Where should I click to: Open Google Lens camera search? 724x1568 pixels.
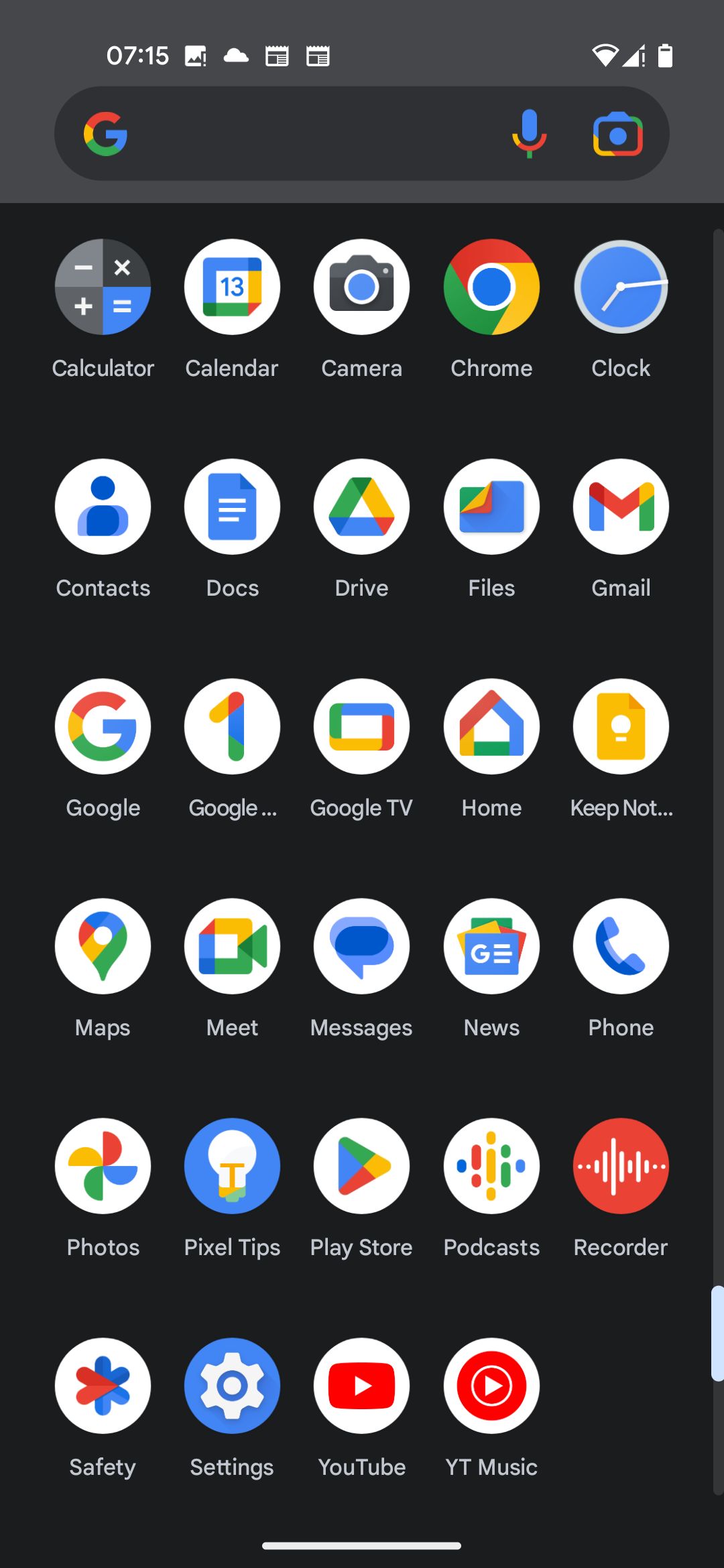tap(617, 133)
